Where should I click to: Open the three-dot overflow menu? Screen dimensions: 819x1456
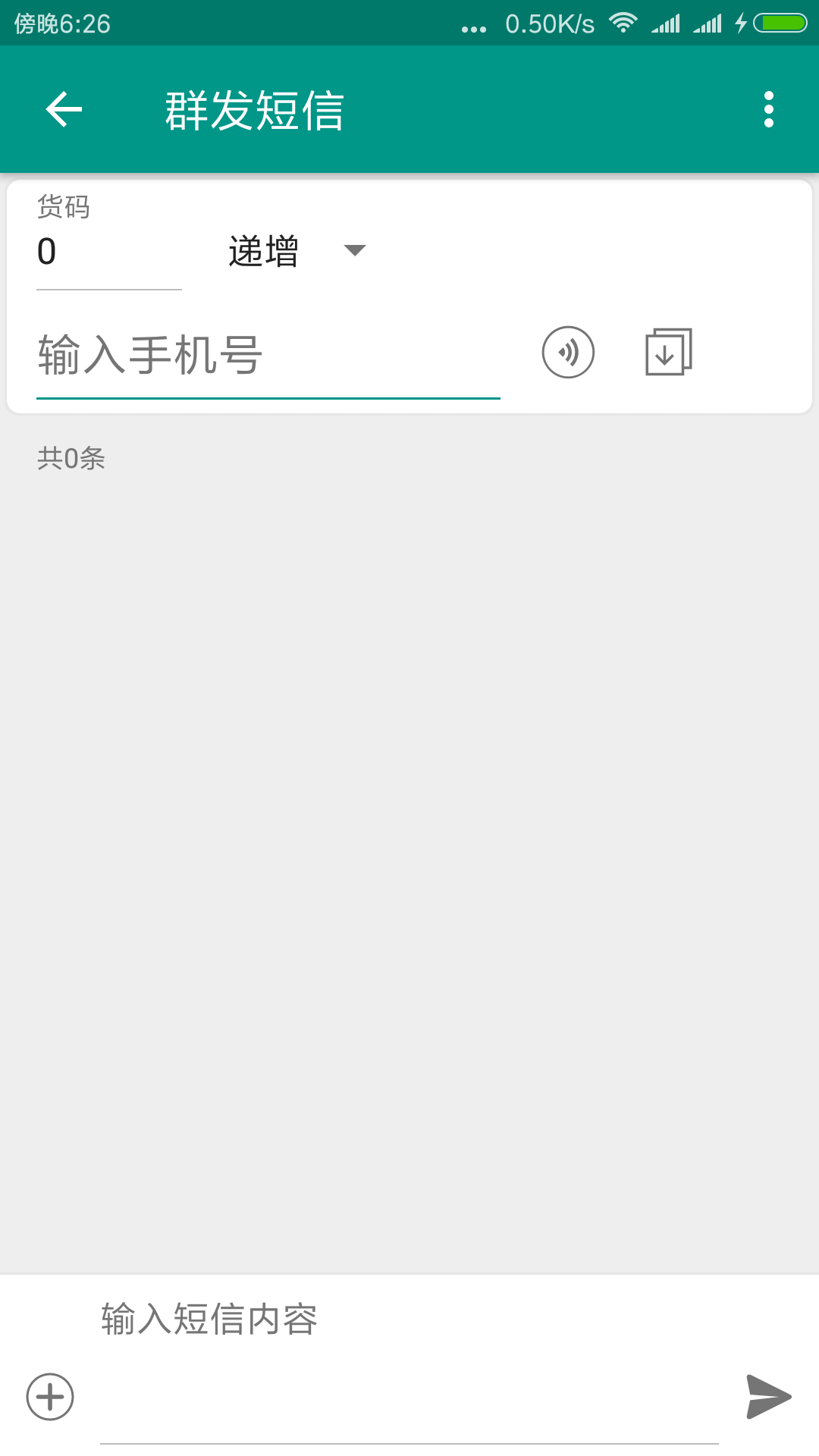770,109
